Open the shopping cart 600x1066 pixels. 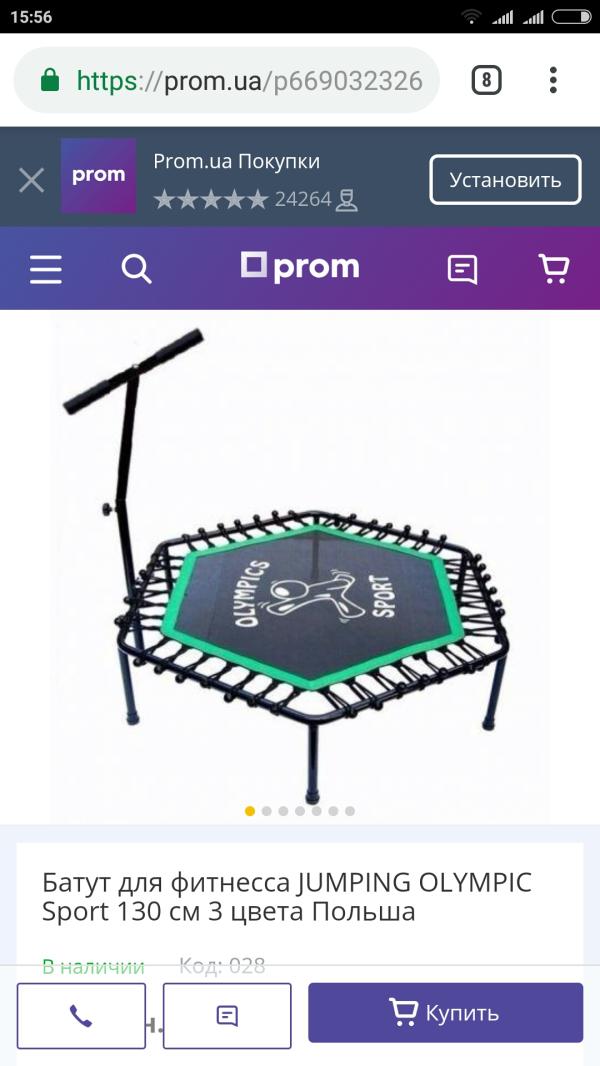pyautogui.click(x=553, y=268)
